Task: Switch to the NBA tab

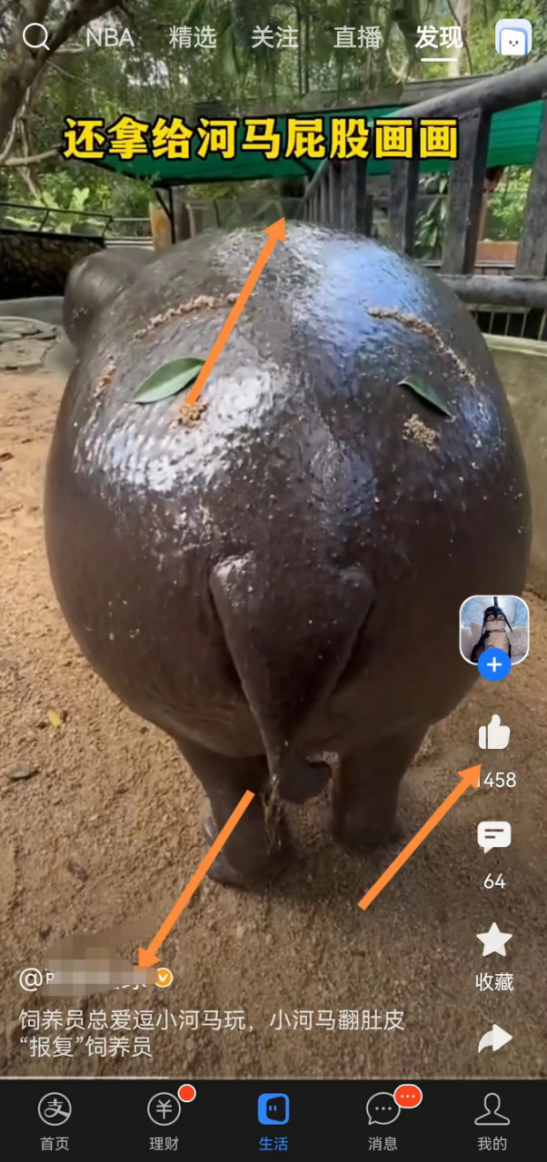Action: click(110, 37)
